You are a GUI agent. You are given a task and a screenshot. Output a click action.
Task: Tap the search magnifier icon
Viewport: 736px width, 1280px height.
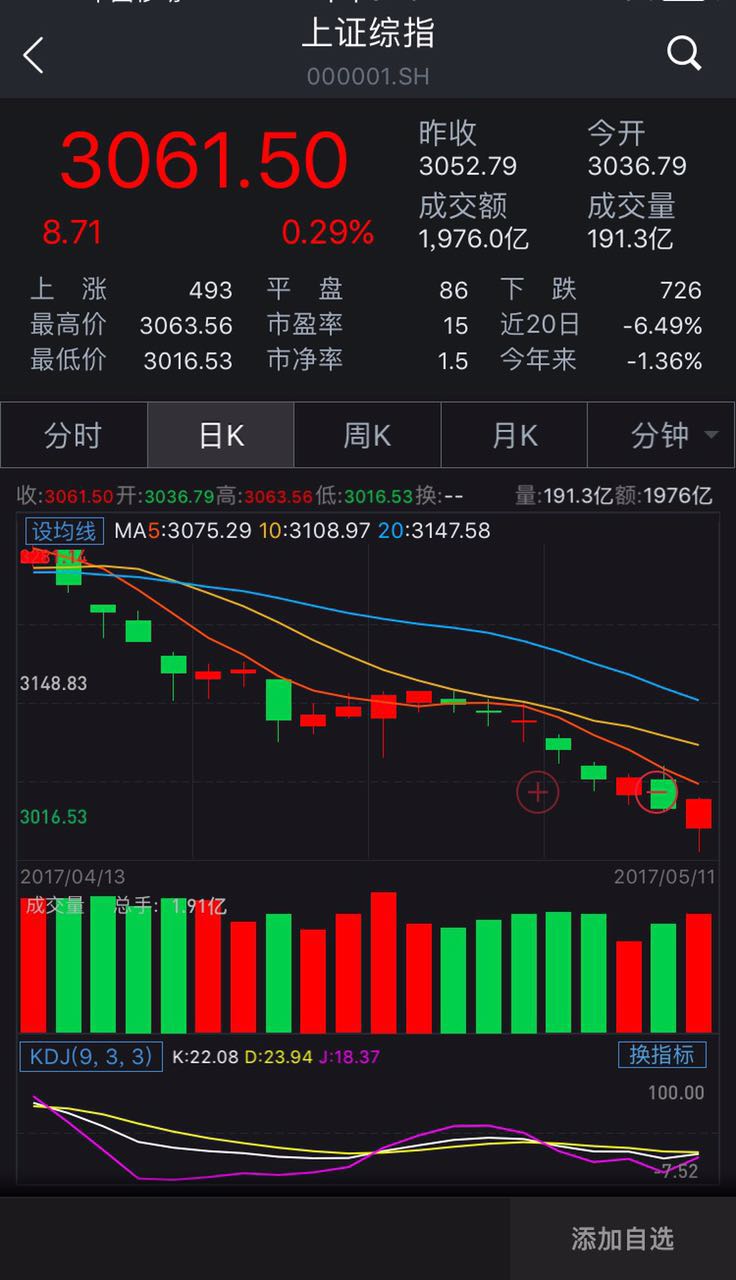tap(684, 55)
